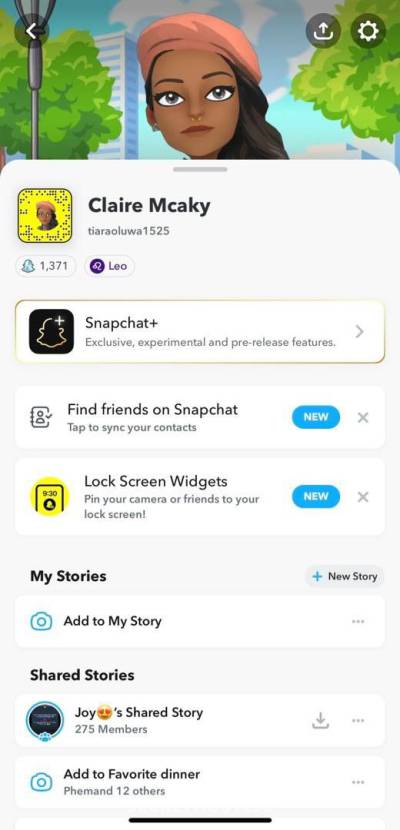The image size is (400, 830).
Task: Open Joy's Shared Story
Action: pos(200,720)
